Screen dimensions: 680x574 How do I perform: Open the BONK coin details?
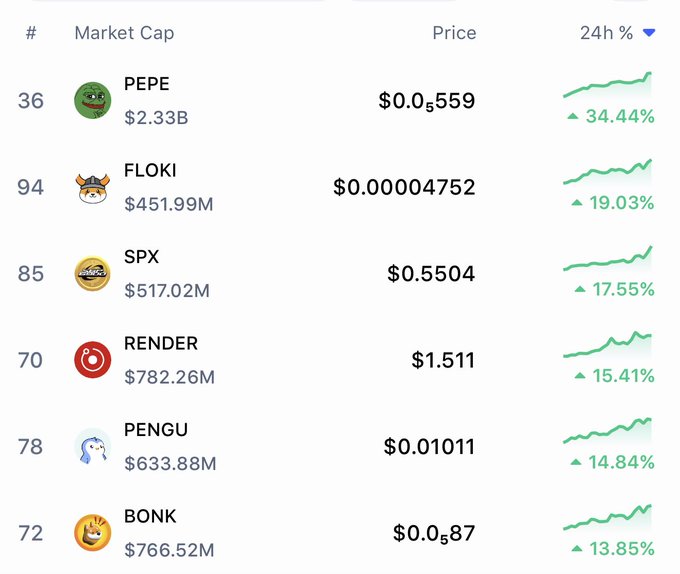click(x=150, y=517)
